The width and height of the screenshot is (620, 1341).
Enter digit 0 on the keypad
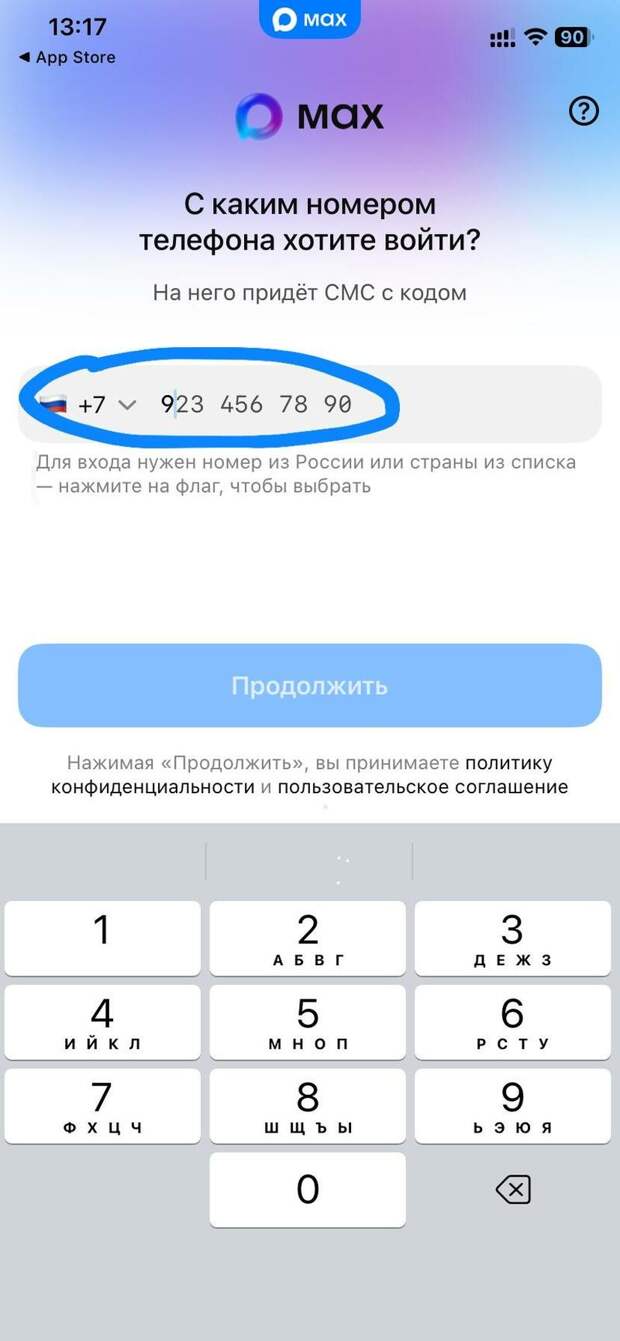tap(308, 1190)
